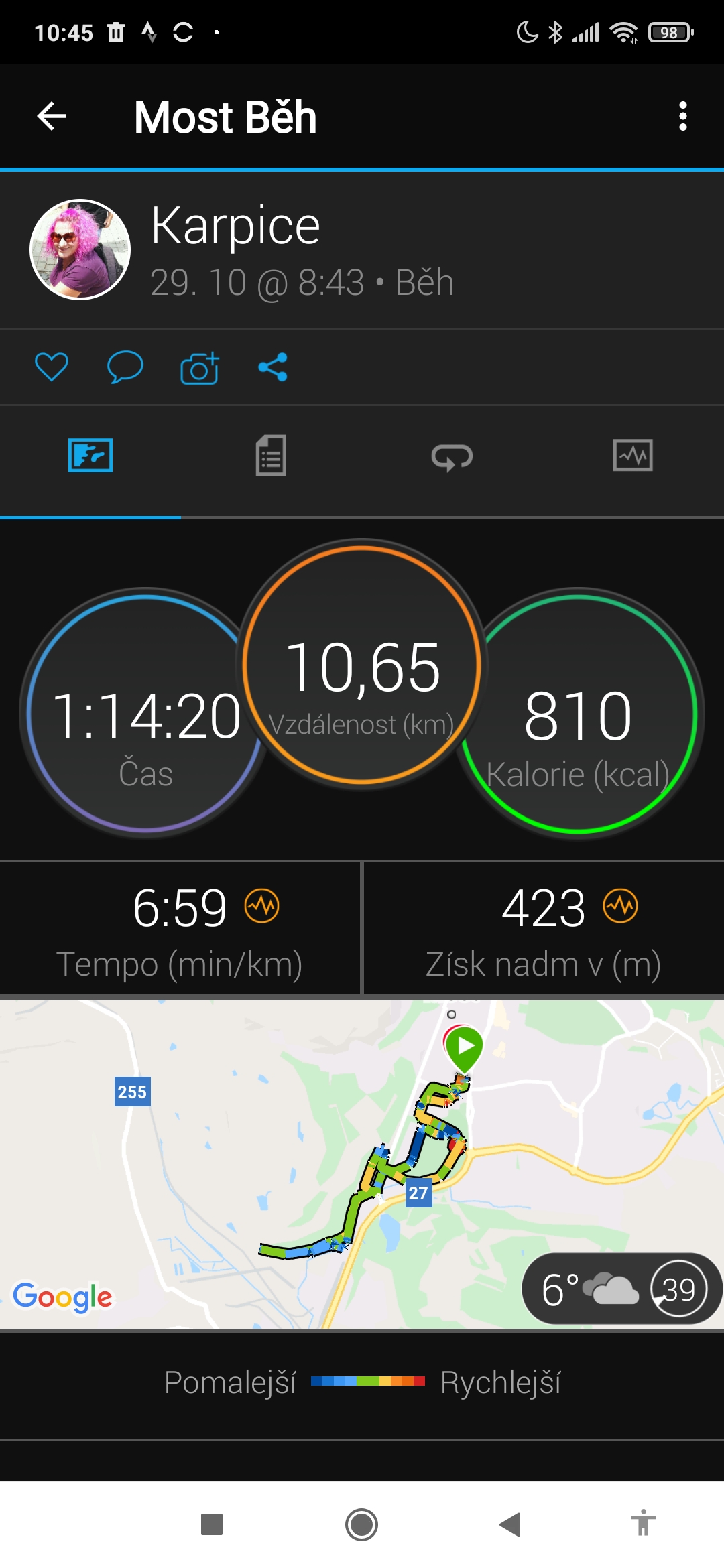
Task: Open the three-dot overflow menu
Action: point(682,117)
